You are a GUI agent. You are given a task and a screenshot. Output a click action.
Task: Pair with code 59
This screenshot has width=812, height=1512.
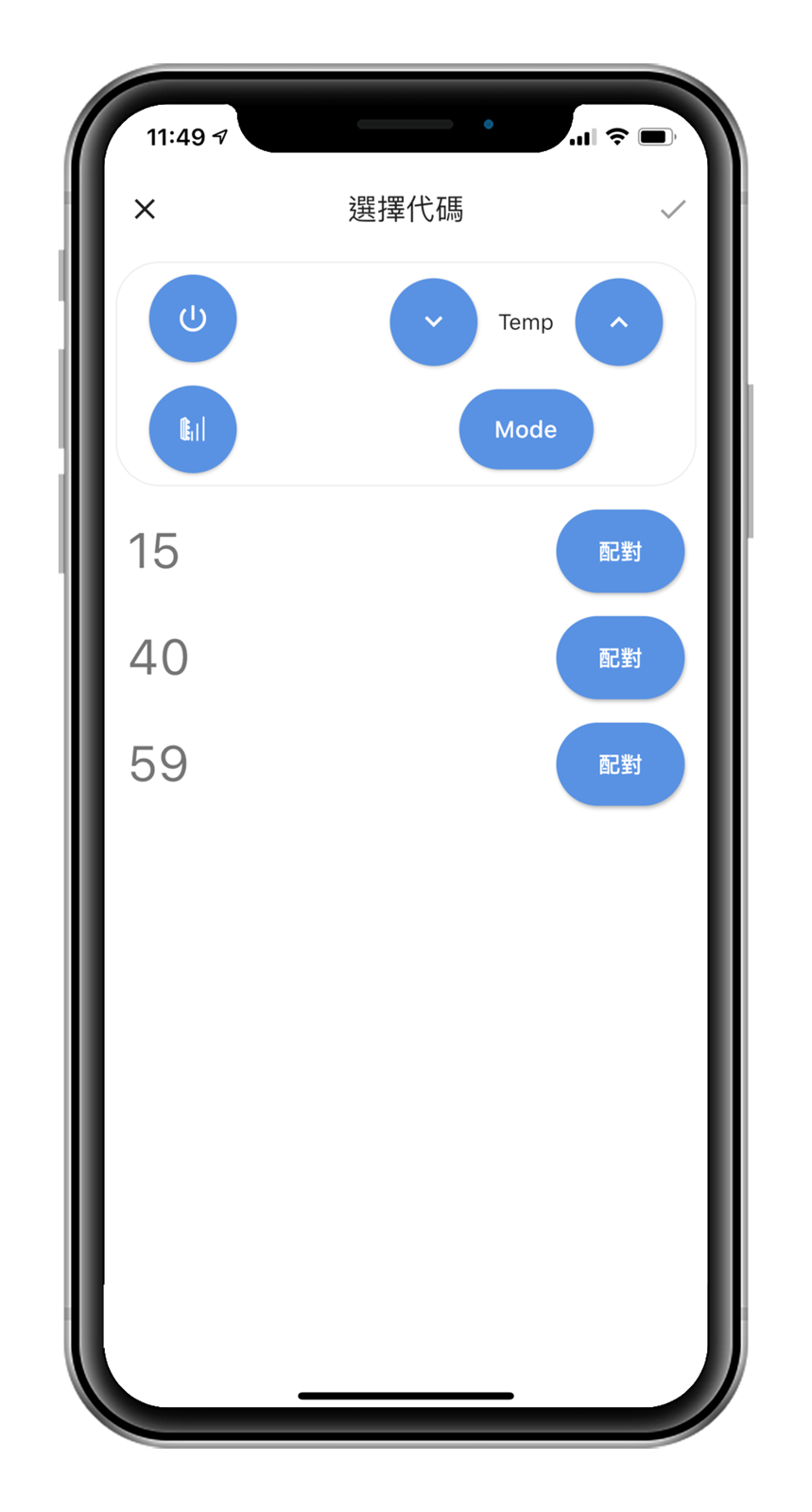click(620, 765)
